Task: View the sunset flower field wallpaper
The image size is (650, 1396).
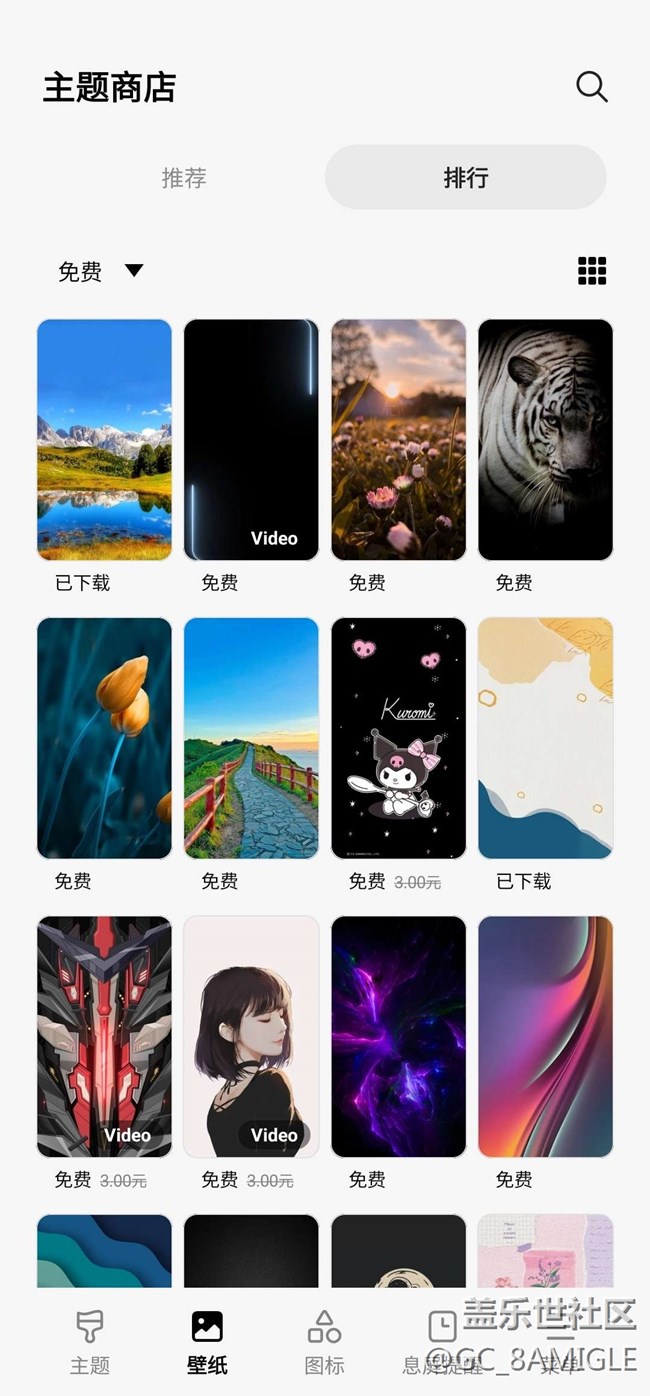Action: click(398, 439)
